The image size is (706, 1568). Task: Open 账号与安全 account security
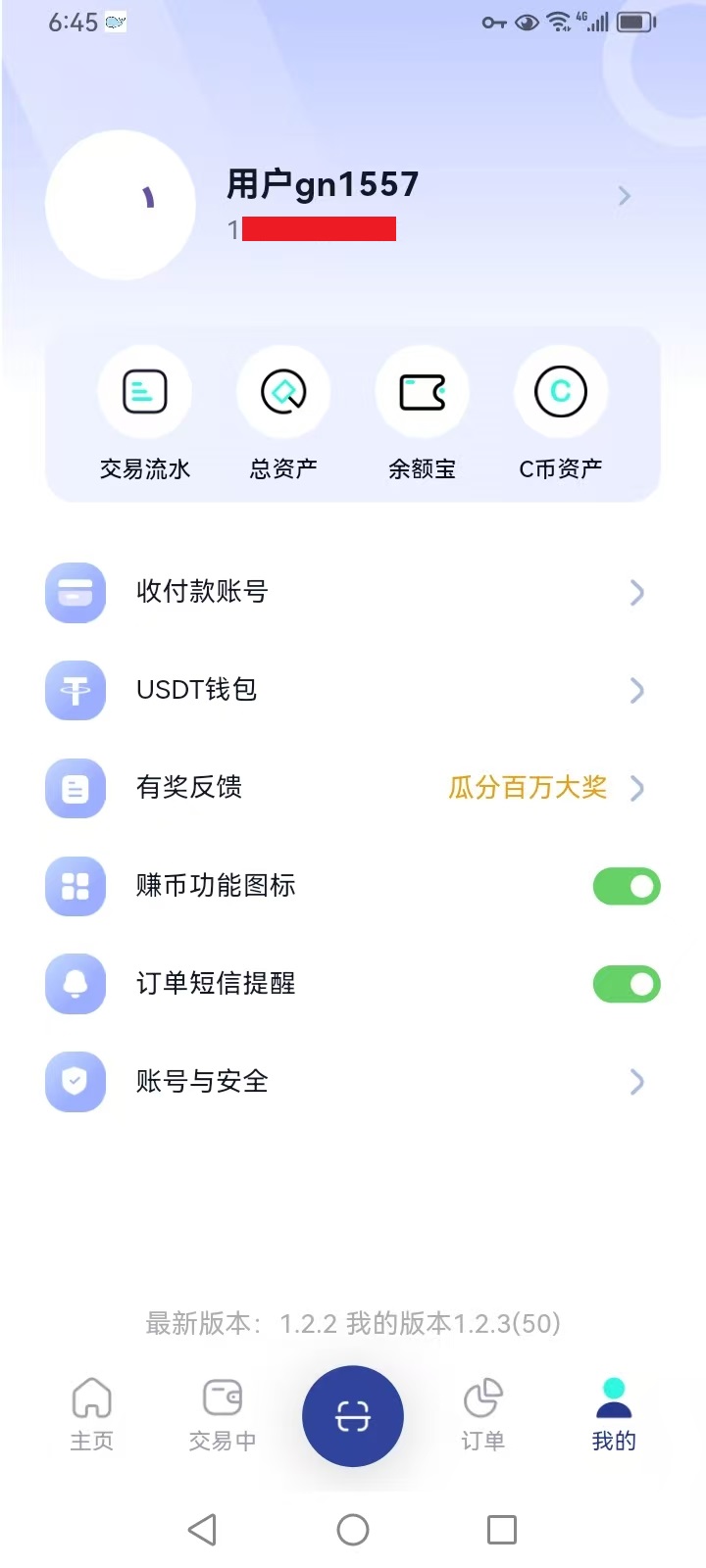(x=353, y=1082)
